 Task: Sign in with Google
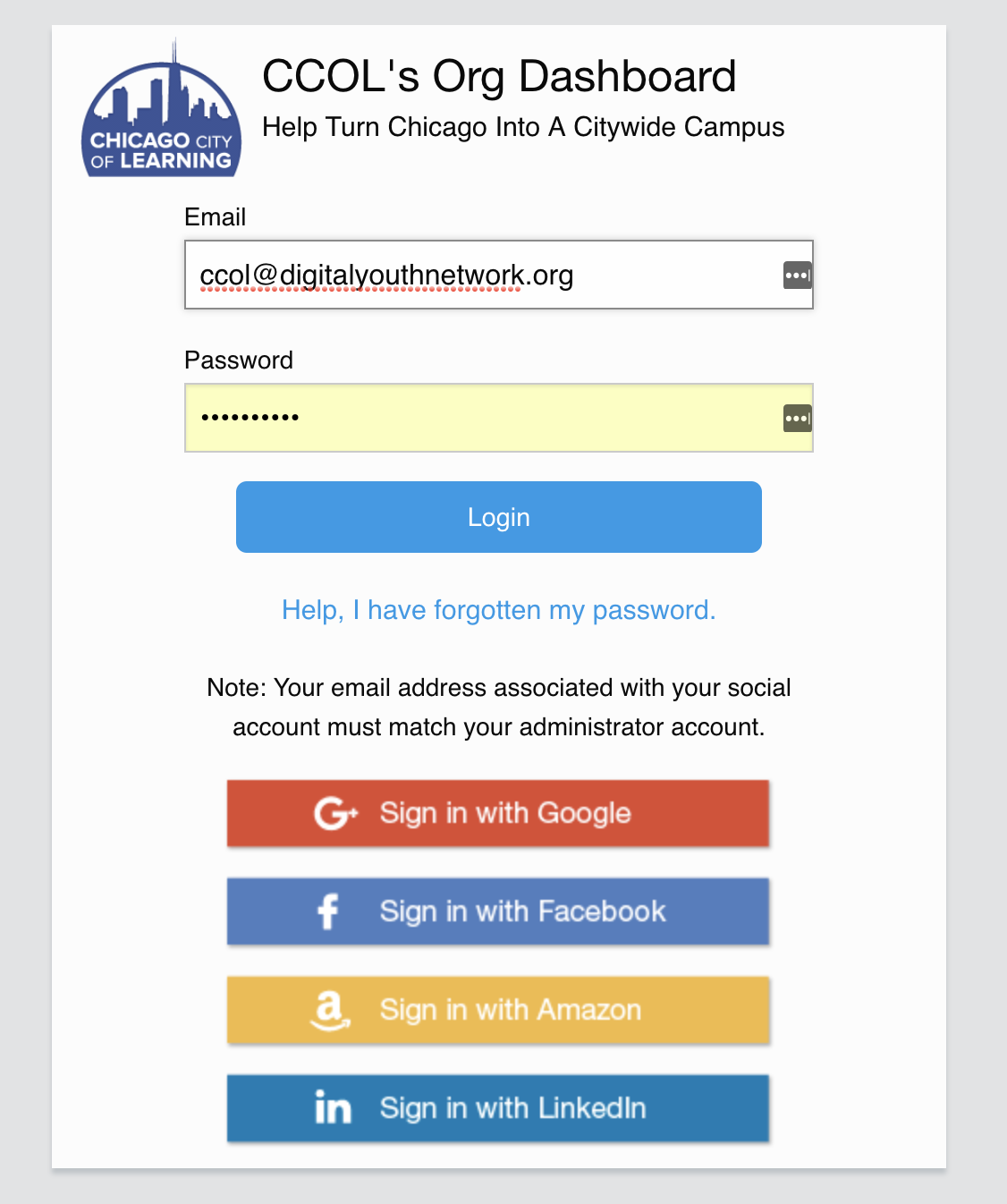pos(498,813)
